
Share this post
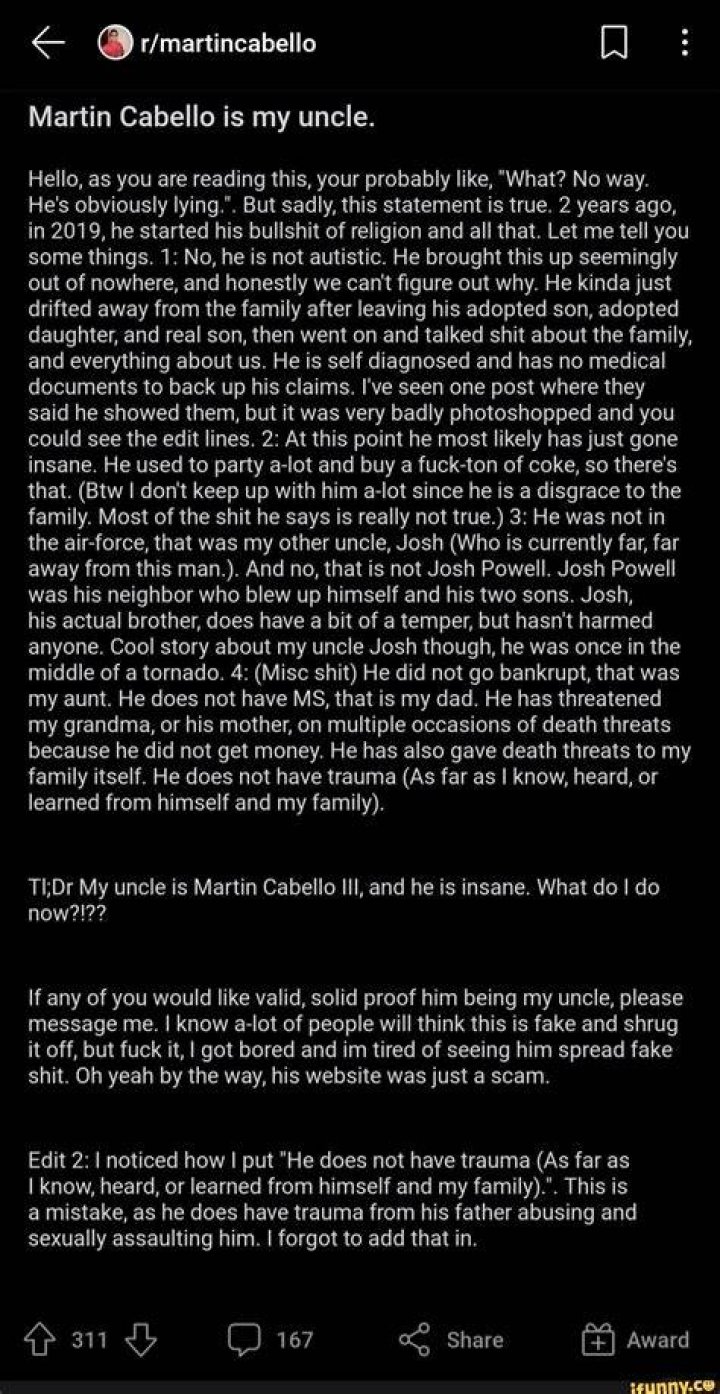[x=451, y=1339]
